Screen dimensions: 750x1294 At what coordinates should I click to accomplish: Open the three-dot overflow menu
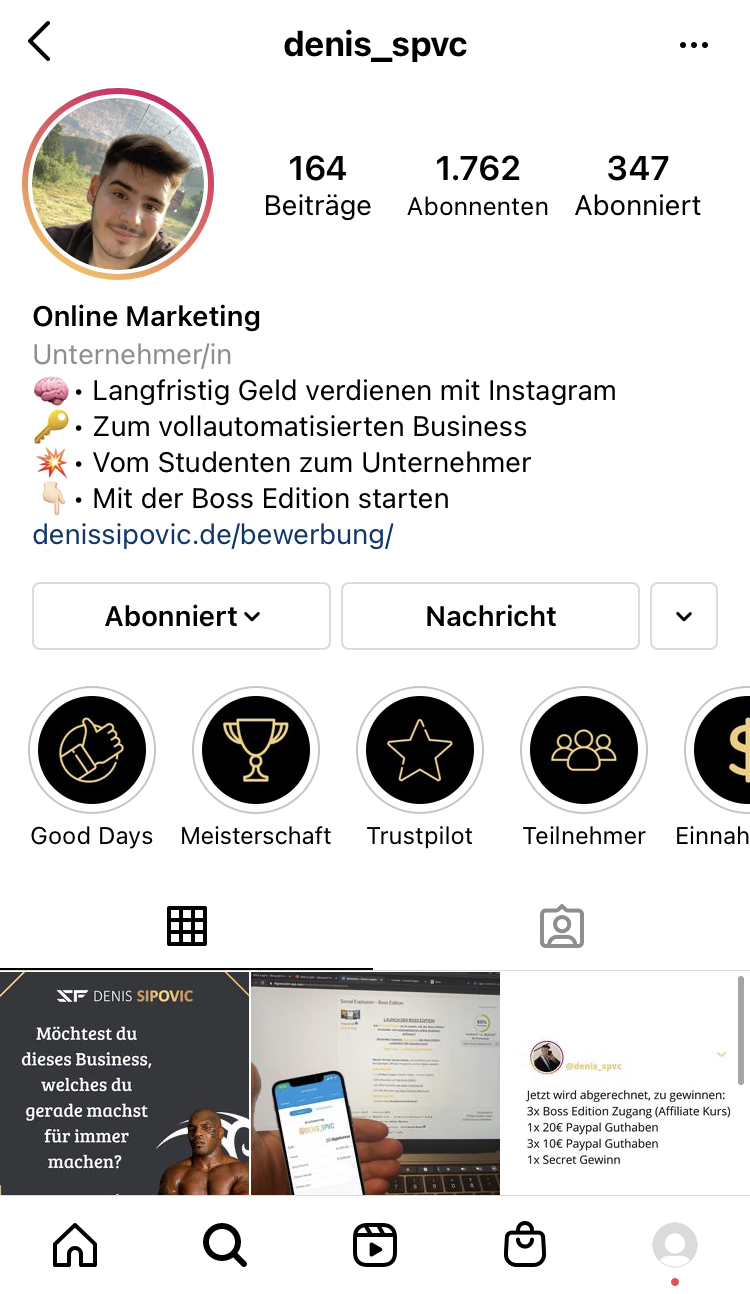pyautogui.click(x=693, y=45)
